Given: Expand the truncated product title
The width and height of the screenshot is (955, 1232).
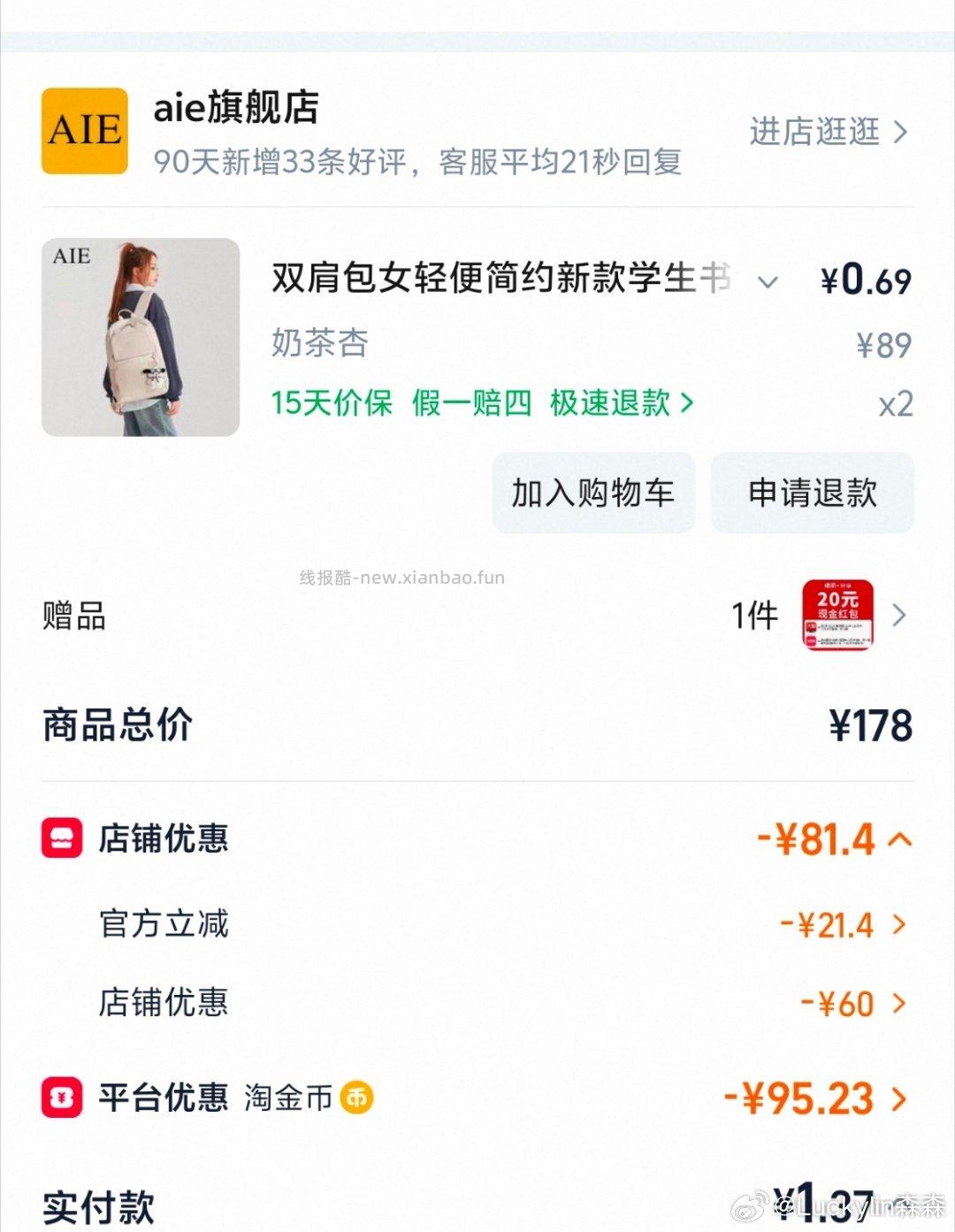Looking at the screenshot, I should pyautogui.click(x=766, y=281).
